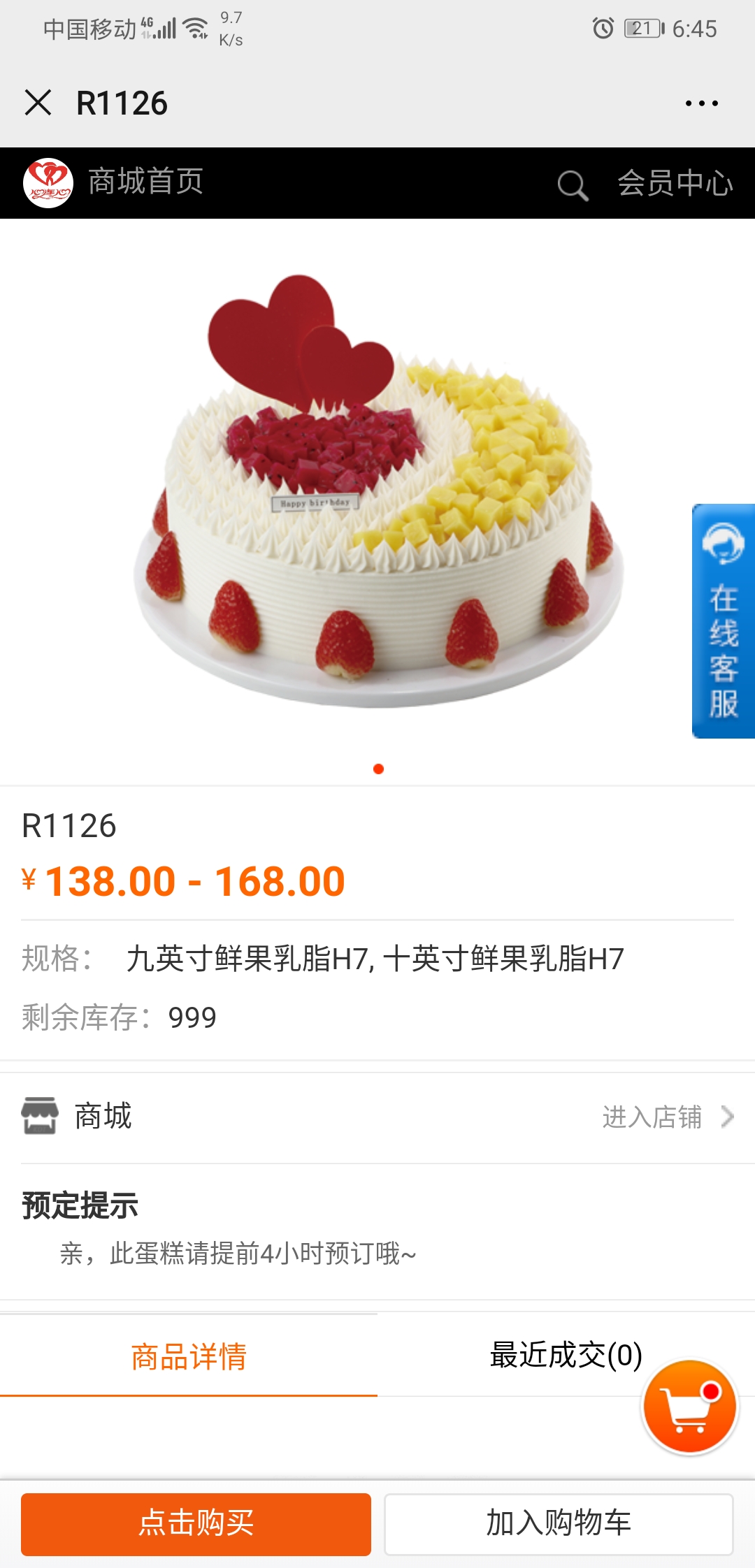
Task: Tap 点击购买 to buy now
Action: tap(196, 1524)
